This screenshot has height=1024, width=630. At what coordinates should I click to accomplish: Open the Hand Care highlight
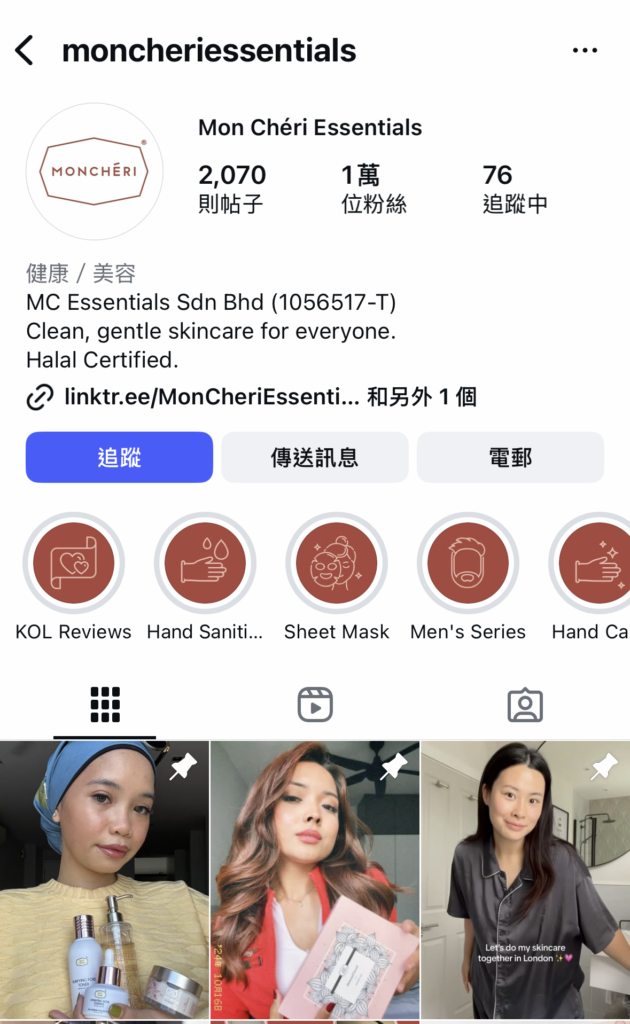coord(595,563)
